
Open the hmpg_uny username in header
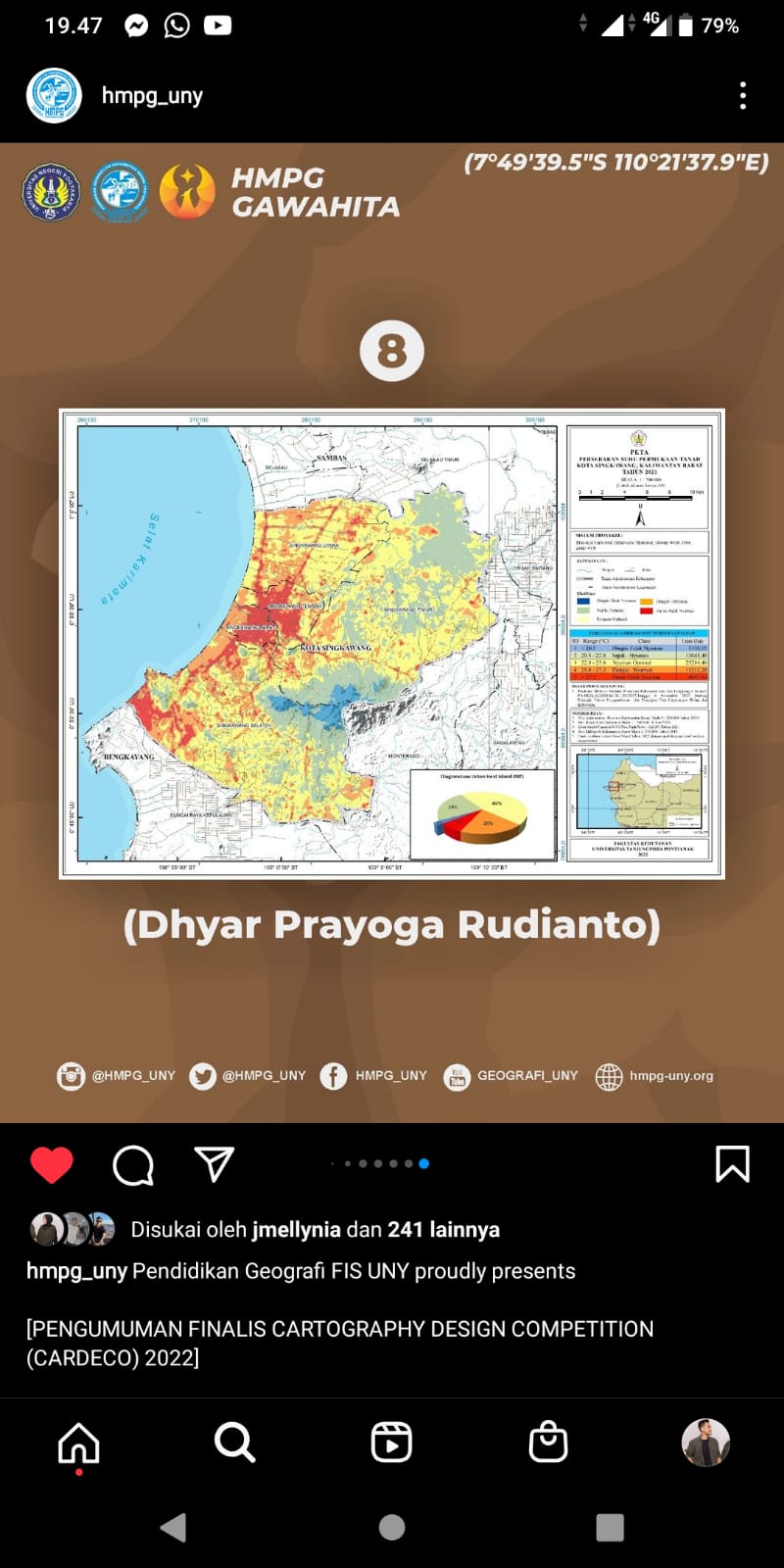click(152, 95)
